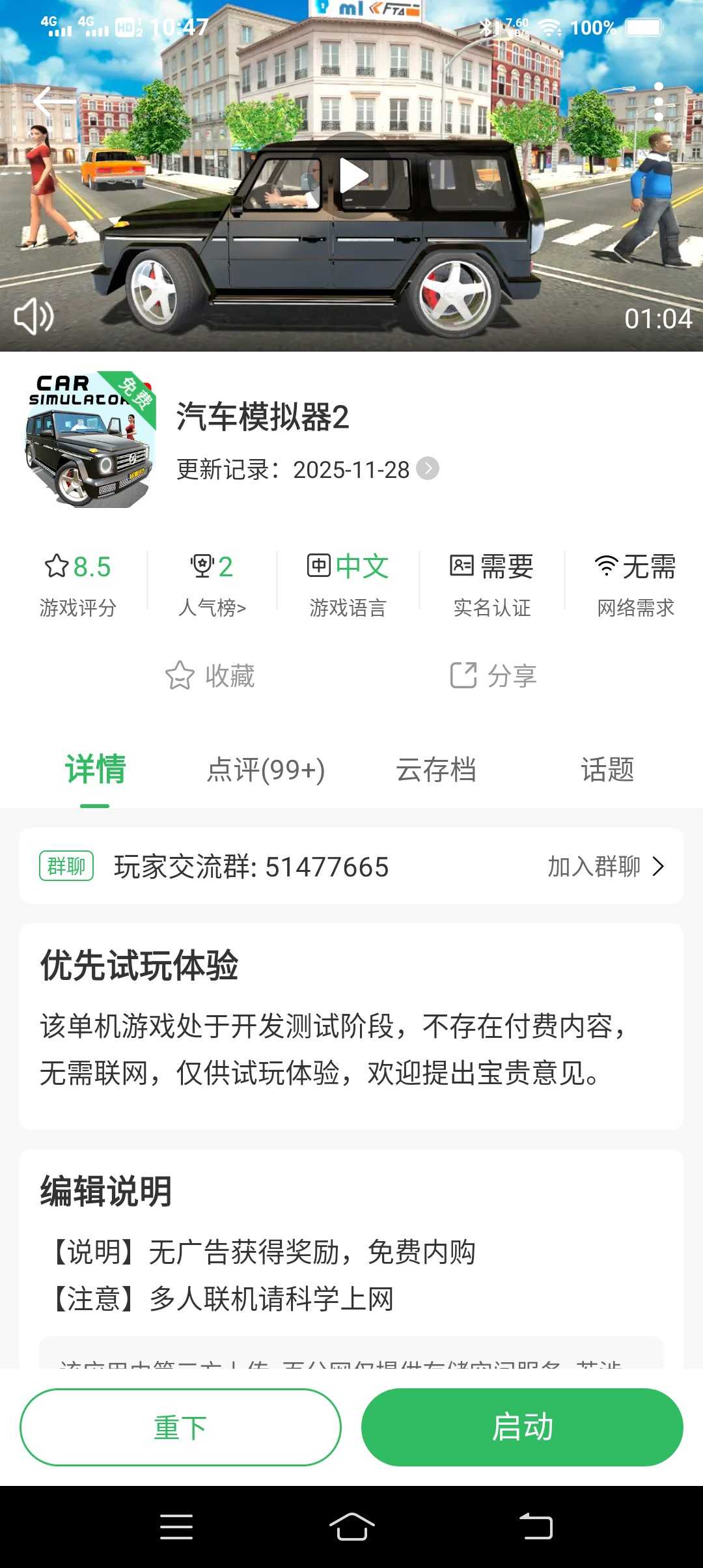Go back using the top-left arrow
This screenshot has height=1568, width=703.
pos(52,102)
